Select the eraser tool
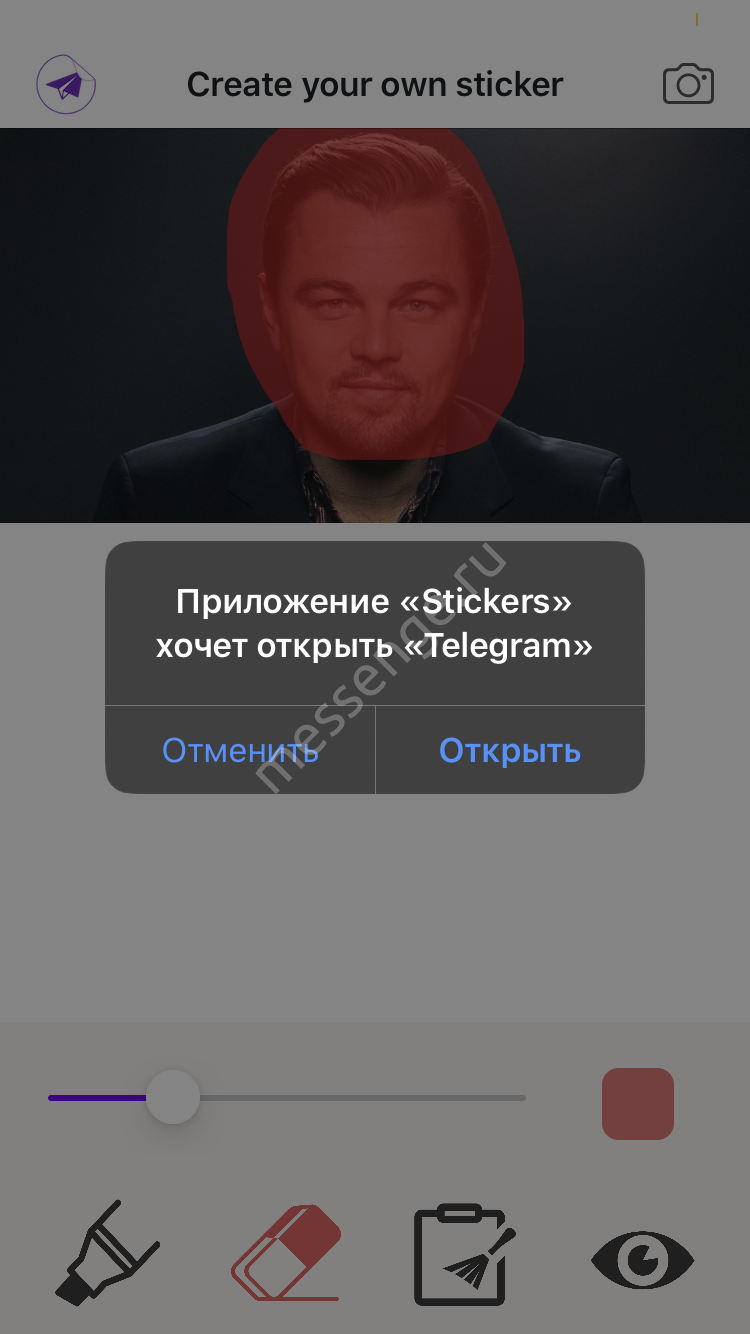Screen dimensions: 750x1334 287,1253
